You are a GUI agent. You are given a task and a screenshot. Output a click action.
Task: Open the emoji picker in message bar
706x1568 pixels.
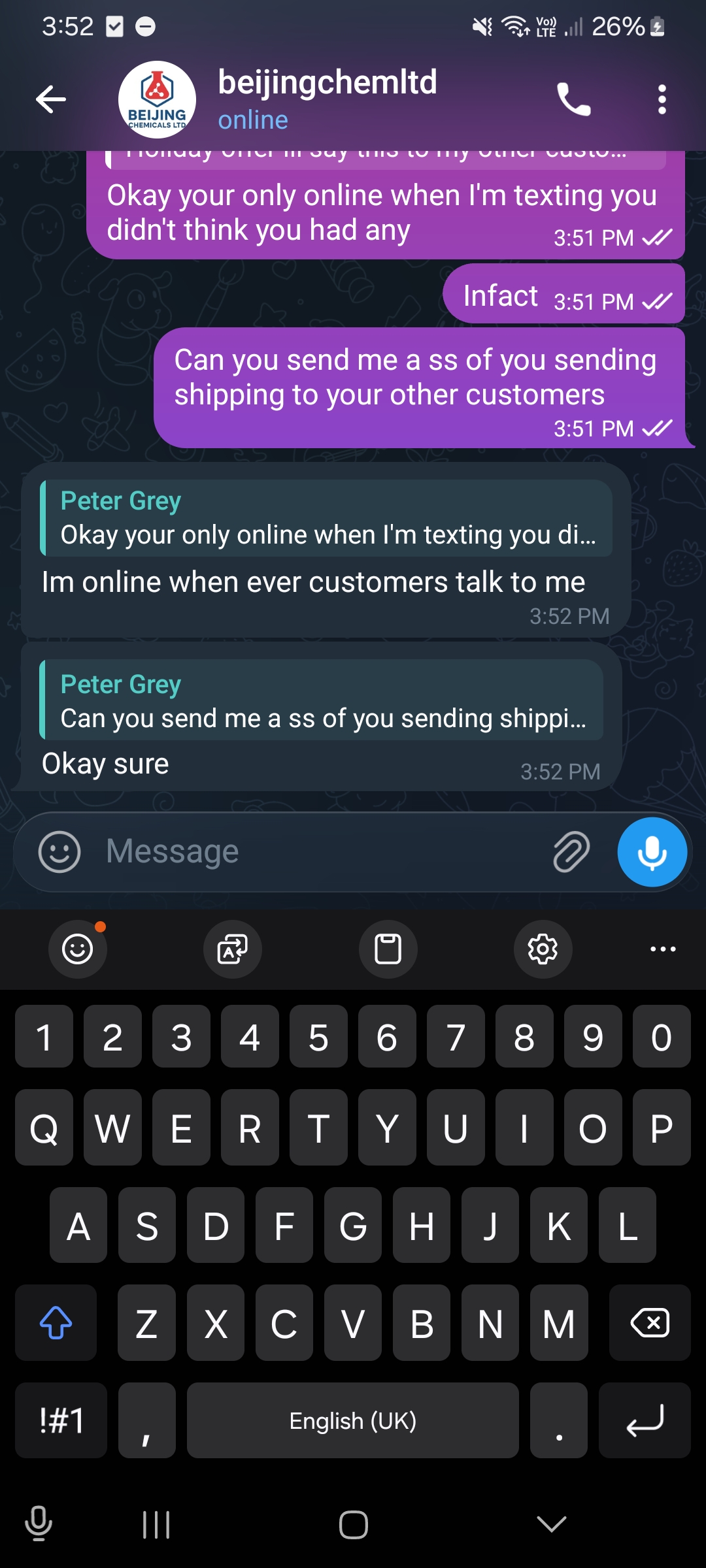59,852
